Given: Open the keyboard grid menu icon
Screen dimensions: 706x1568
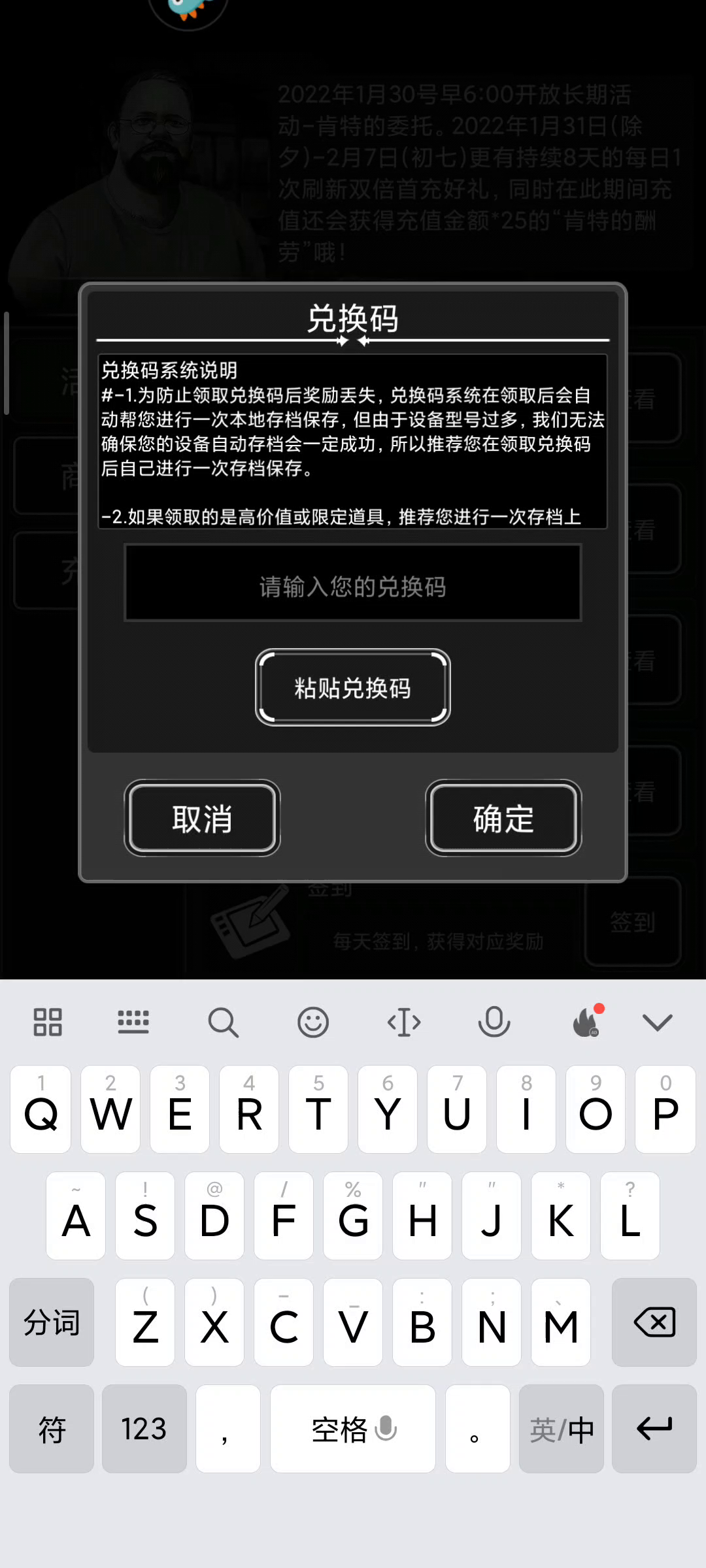Looking at the screenshot, I should (x=48, y=1022).
